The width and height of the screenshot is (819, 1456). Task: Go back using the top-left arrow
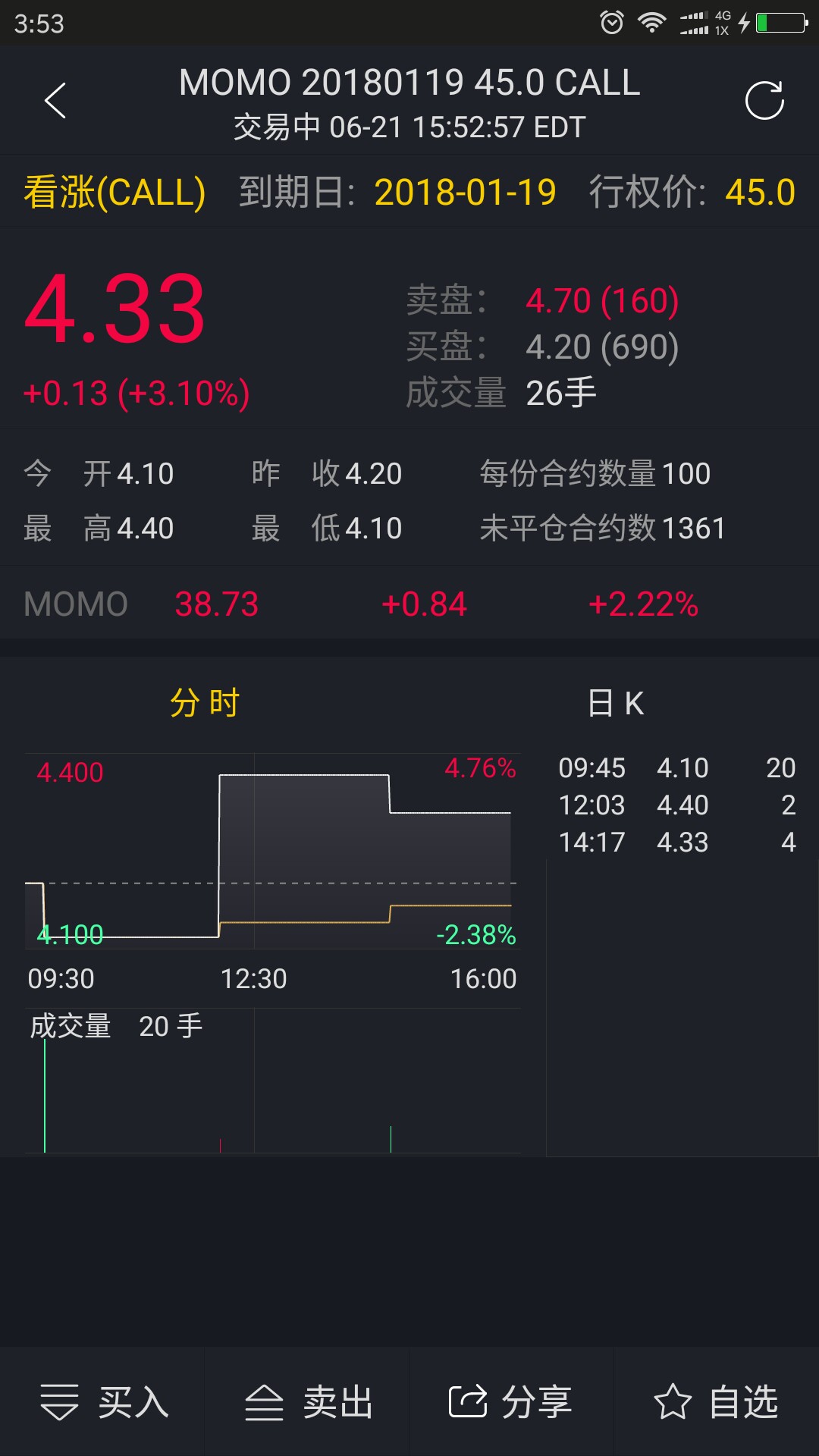(55, 101)
